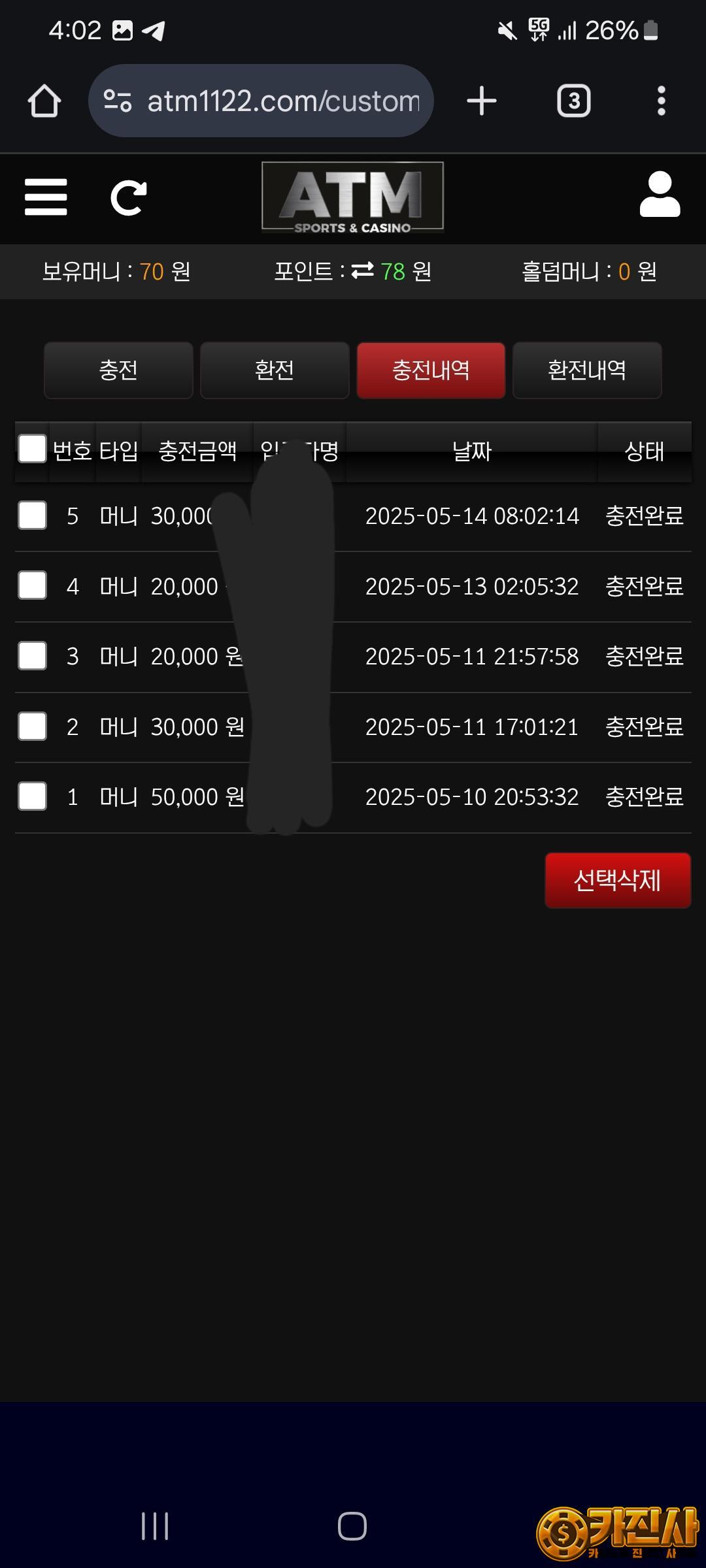This screenshot has width=706, height=1568.
Task: Tick the checkbox for entry number 1
Action: (x=32, y=796)
